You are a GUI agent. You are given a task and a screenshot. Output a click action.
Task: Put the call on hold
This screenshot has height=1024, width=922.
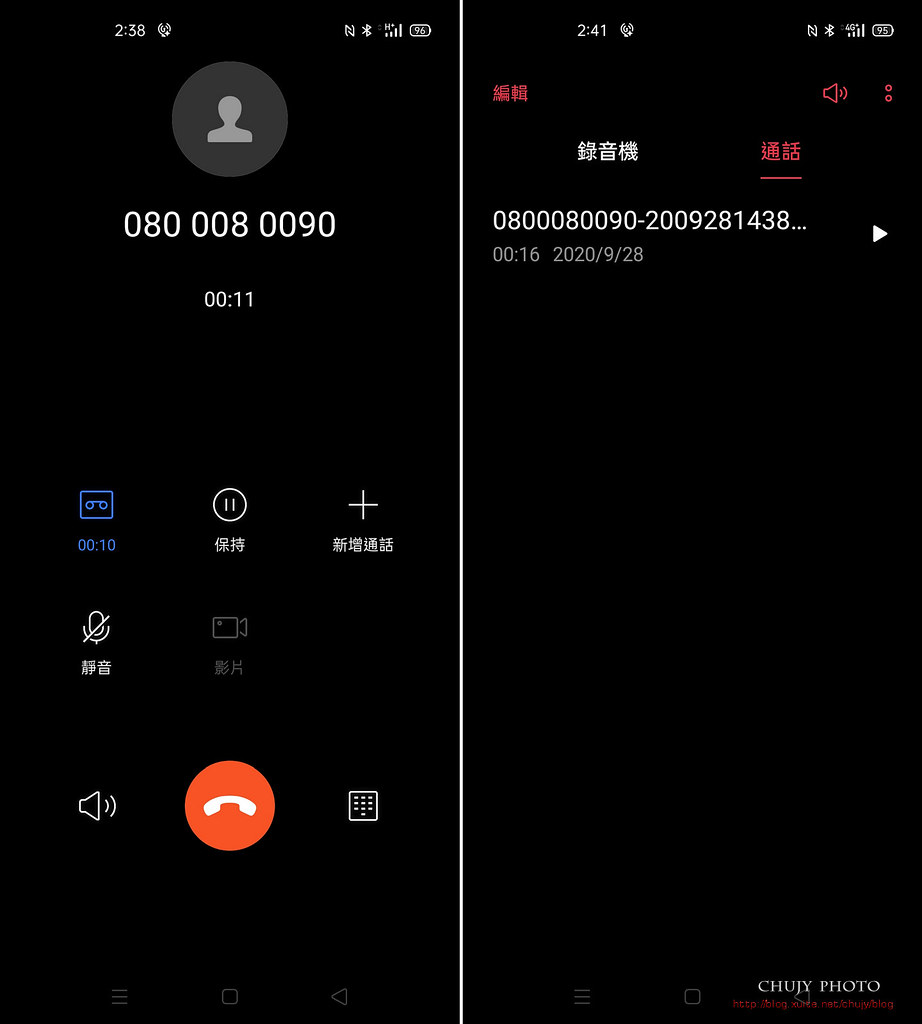(x=230, y=506)
